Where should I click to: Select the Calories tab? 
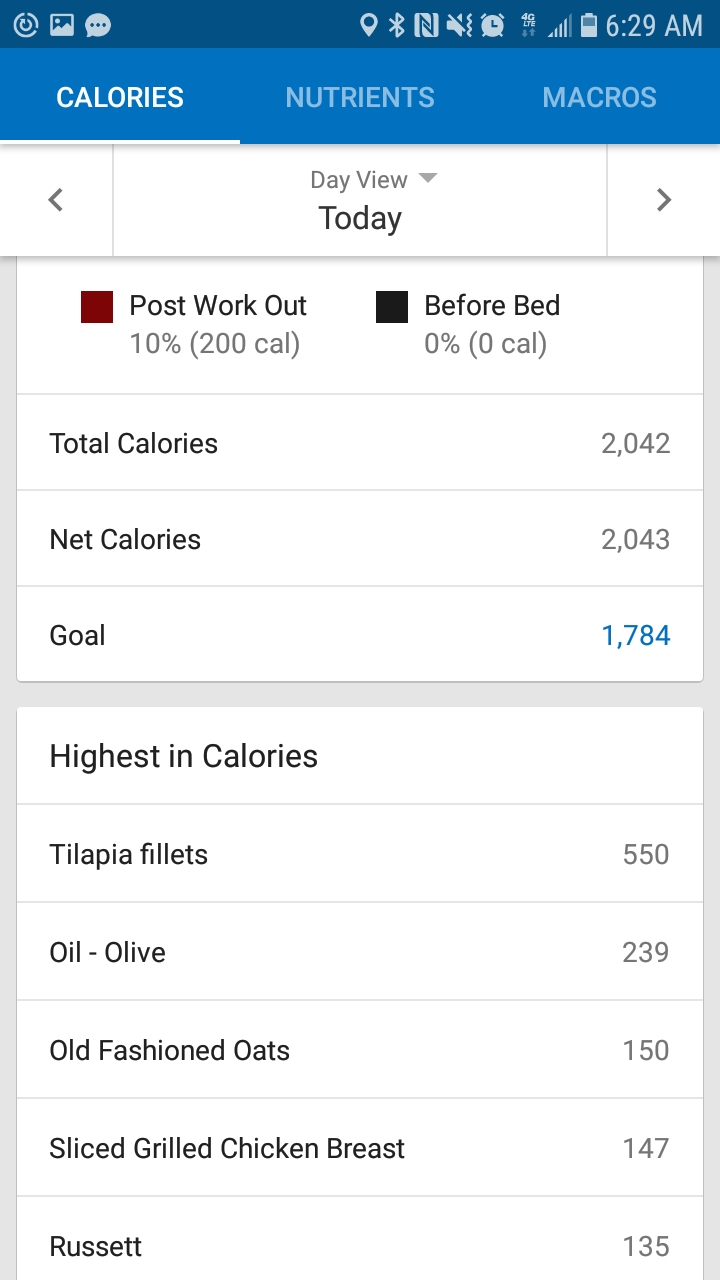coord(120,97)
